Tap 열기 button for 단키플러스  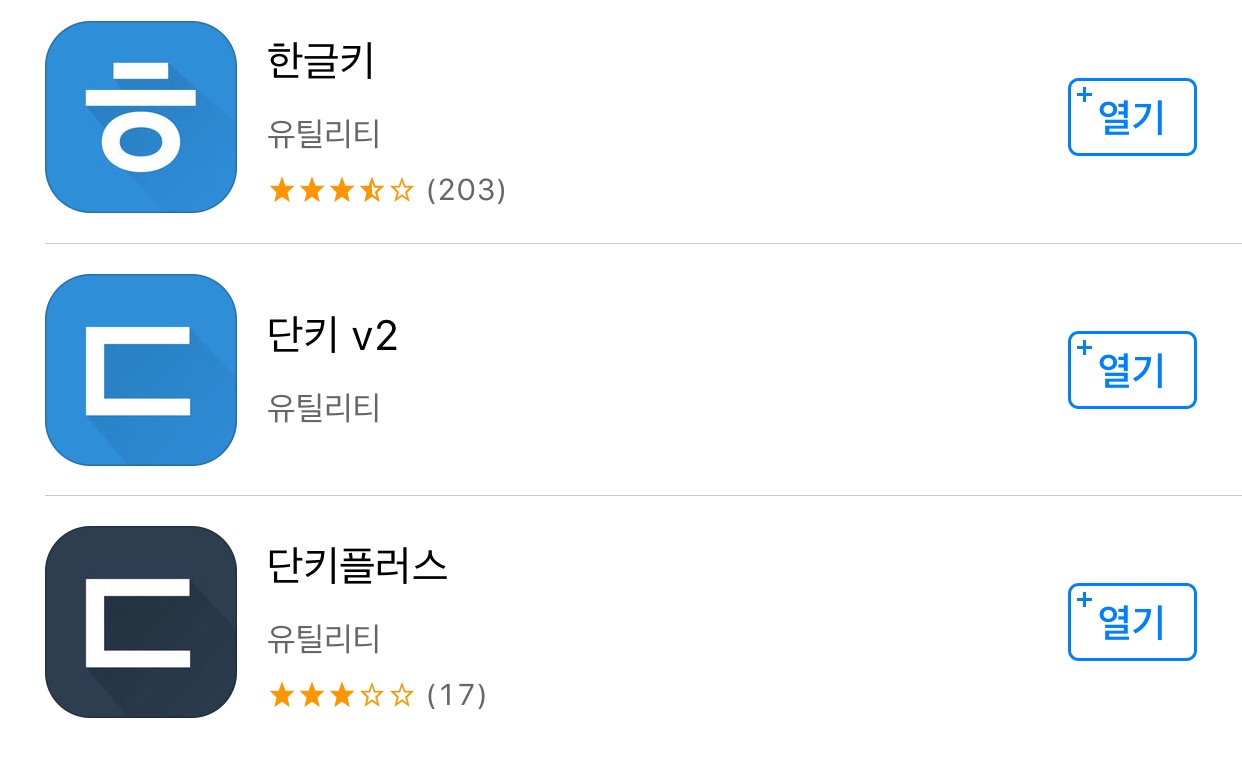(x=1131, y=622)
